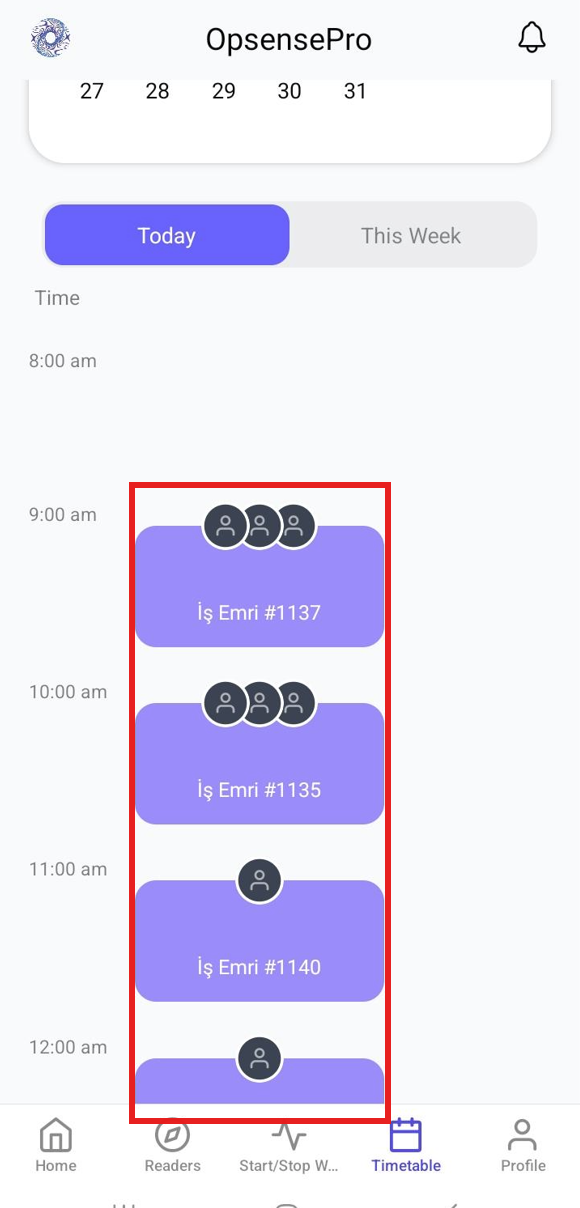Viewport: 580px width, 1208px height.
Task: Select the Today segment
Action: [167, 236]
